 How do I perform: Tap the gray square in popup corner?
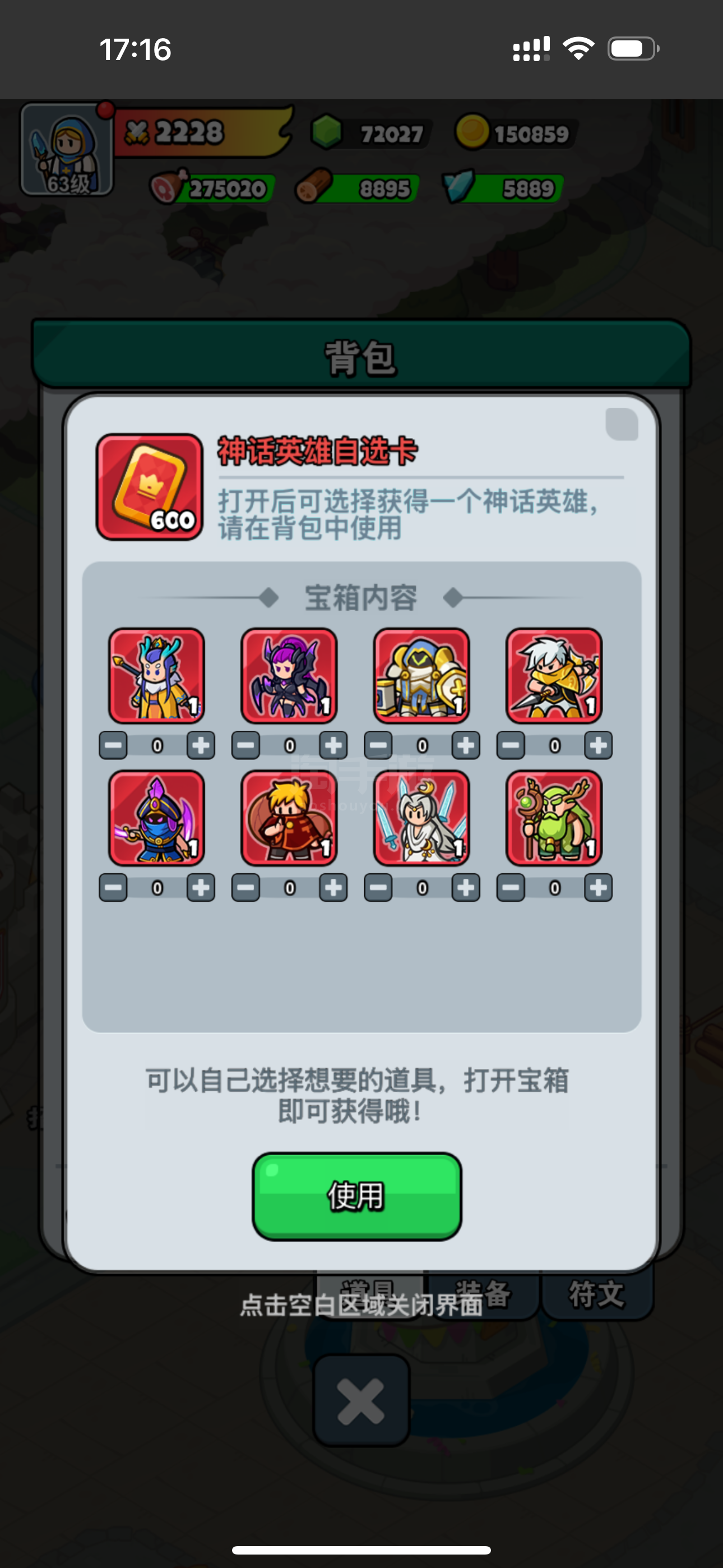[x=622, y=423]
